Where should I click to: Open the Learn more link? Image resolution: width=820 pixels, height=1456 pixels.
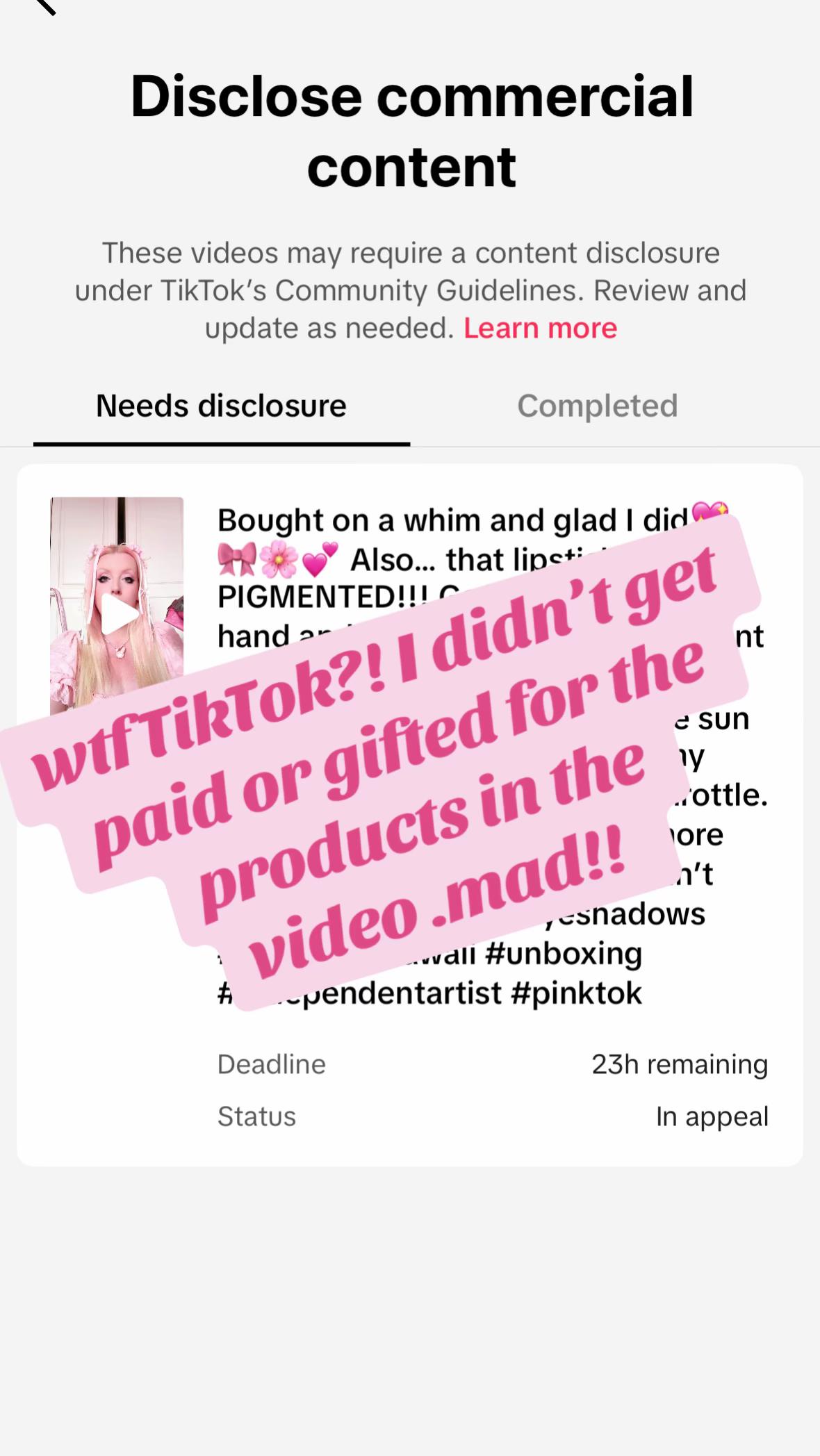[x=540, y=328]
